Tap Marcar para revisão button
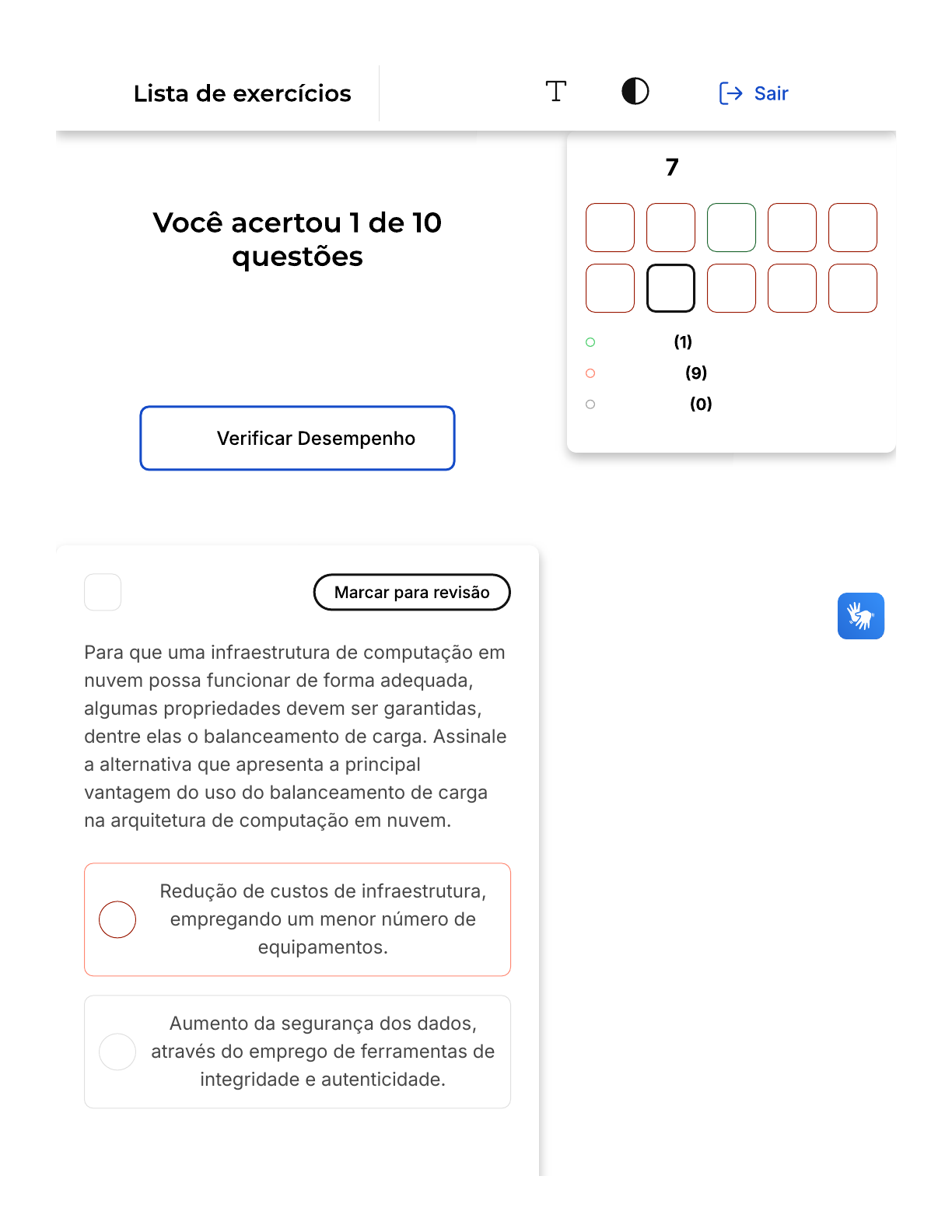Viewport: 952px width, 1232px height. click(411, 593)
